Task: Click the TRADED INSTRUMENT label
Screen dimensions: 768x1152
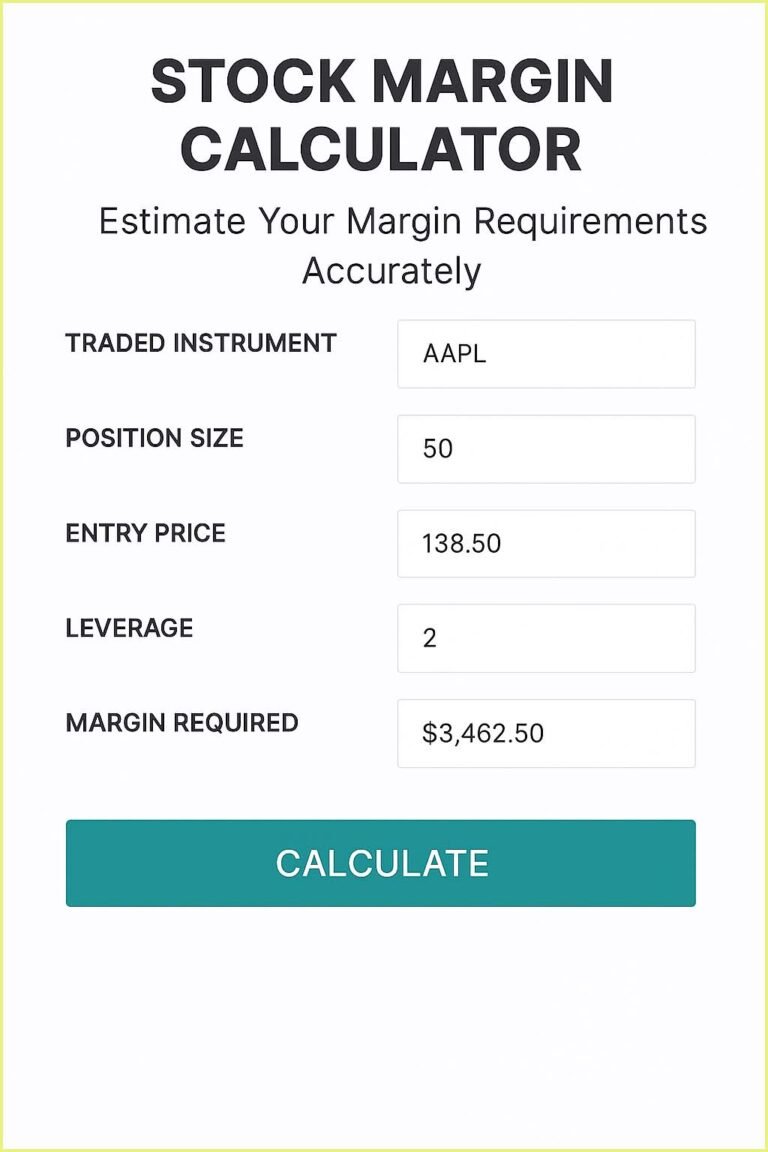Action: 200,343
